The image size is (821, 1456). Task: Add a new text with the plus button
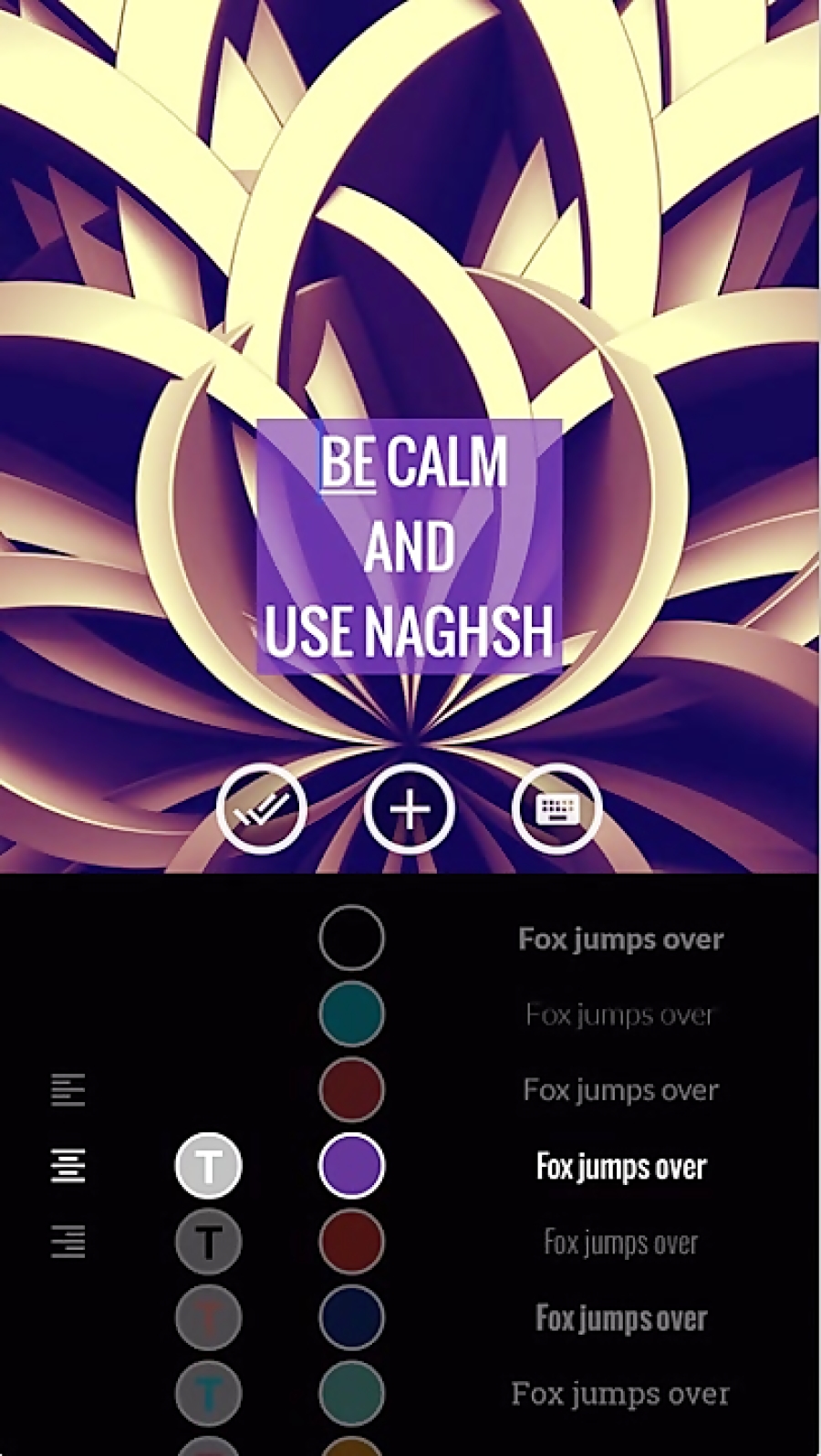pyautogui.click(x=410, y=808)
